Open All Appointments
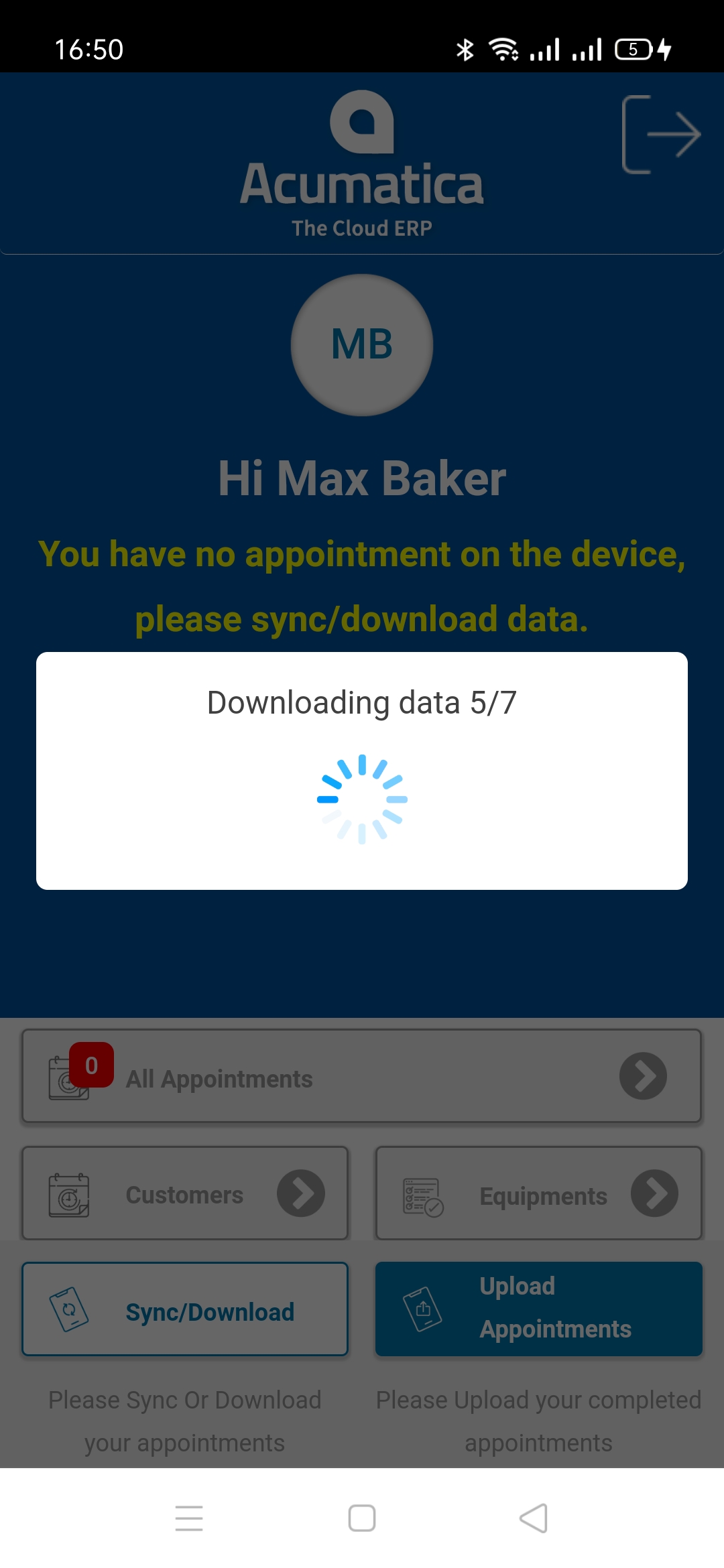 [362, 1076]
